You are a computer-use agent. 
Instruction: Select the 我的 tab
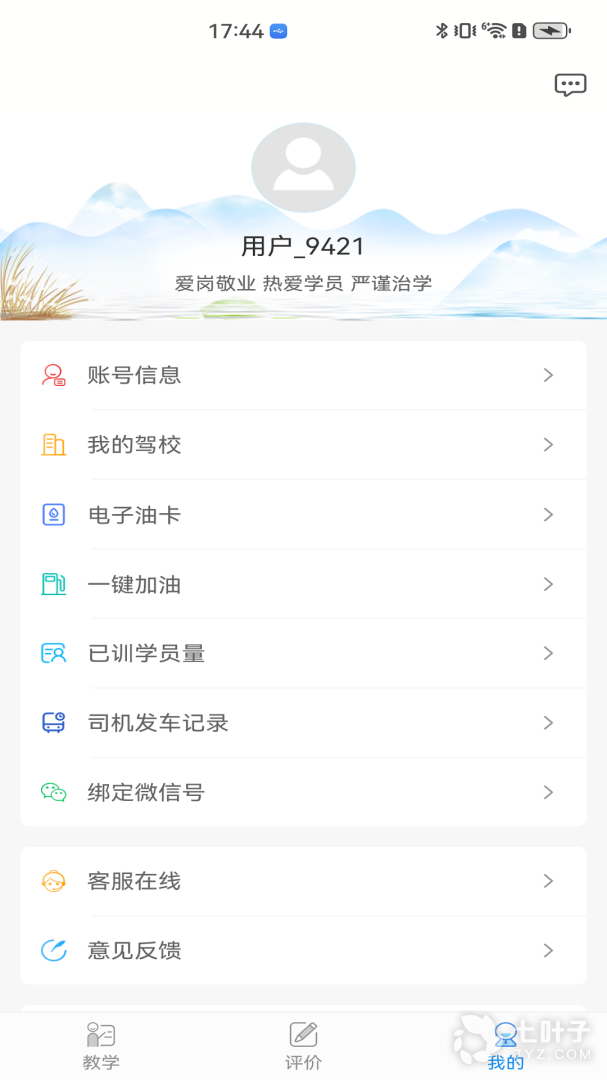click(505, 1046)
